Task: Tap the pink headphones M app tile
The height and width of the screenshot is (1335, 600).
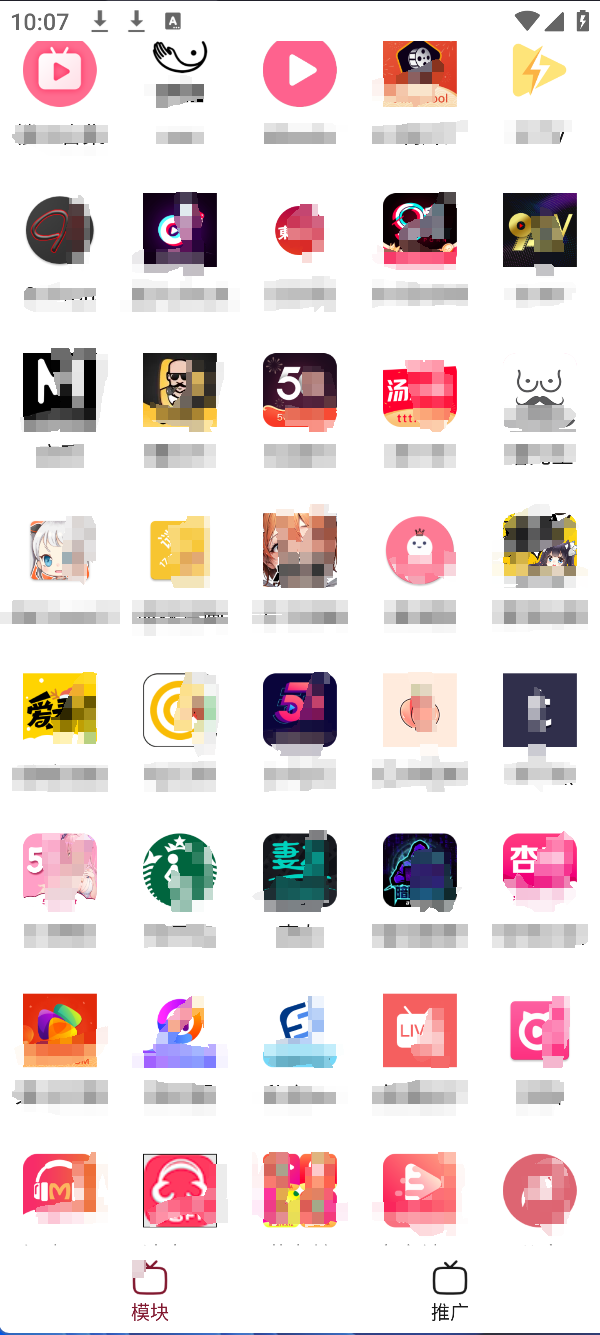Action: [x=60, y=1190]
